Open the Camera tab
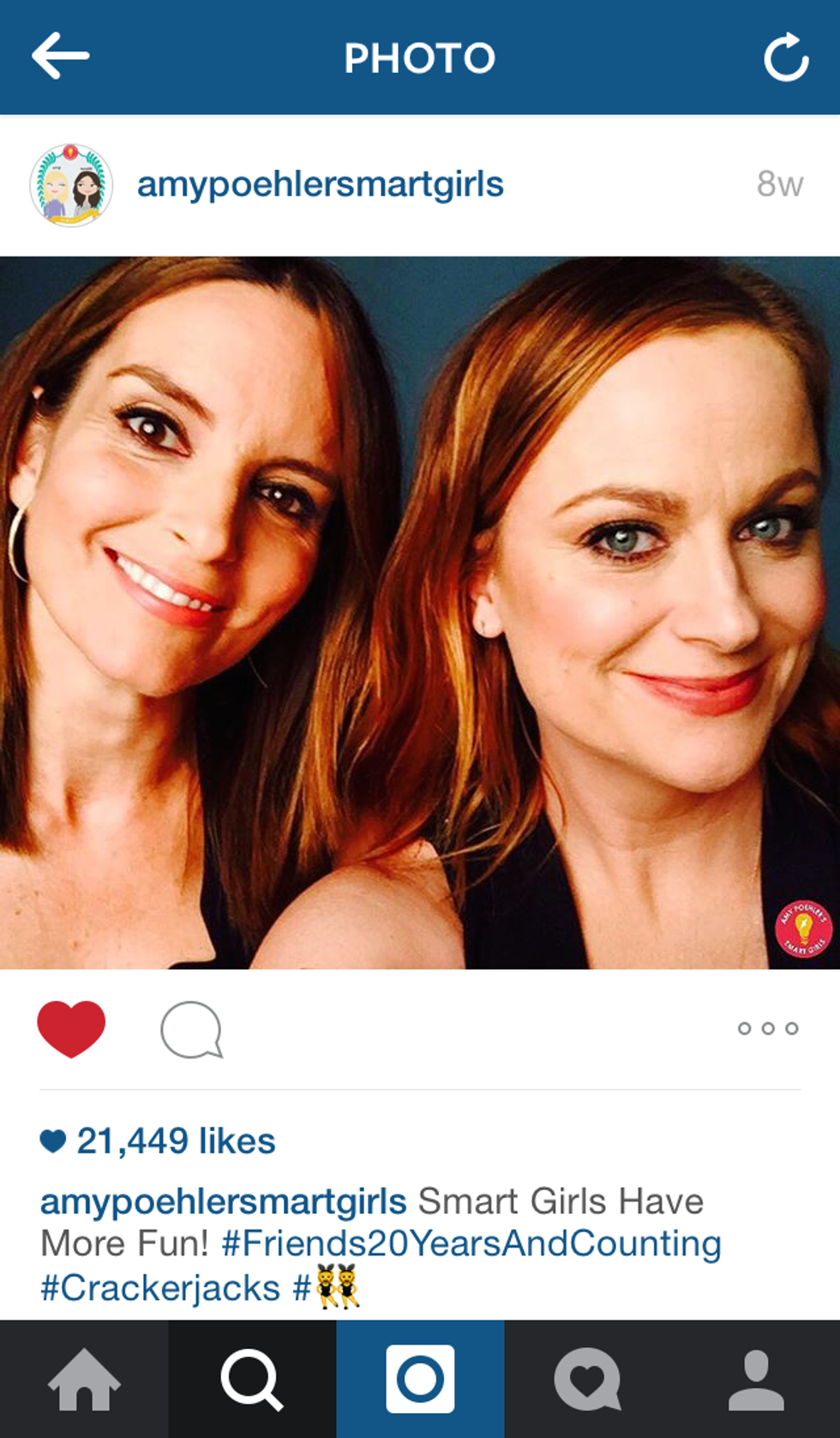The width and height of the screenshot is (840, 1438). (x=420, y=1380)
